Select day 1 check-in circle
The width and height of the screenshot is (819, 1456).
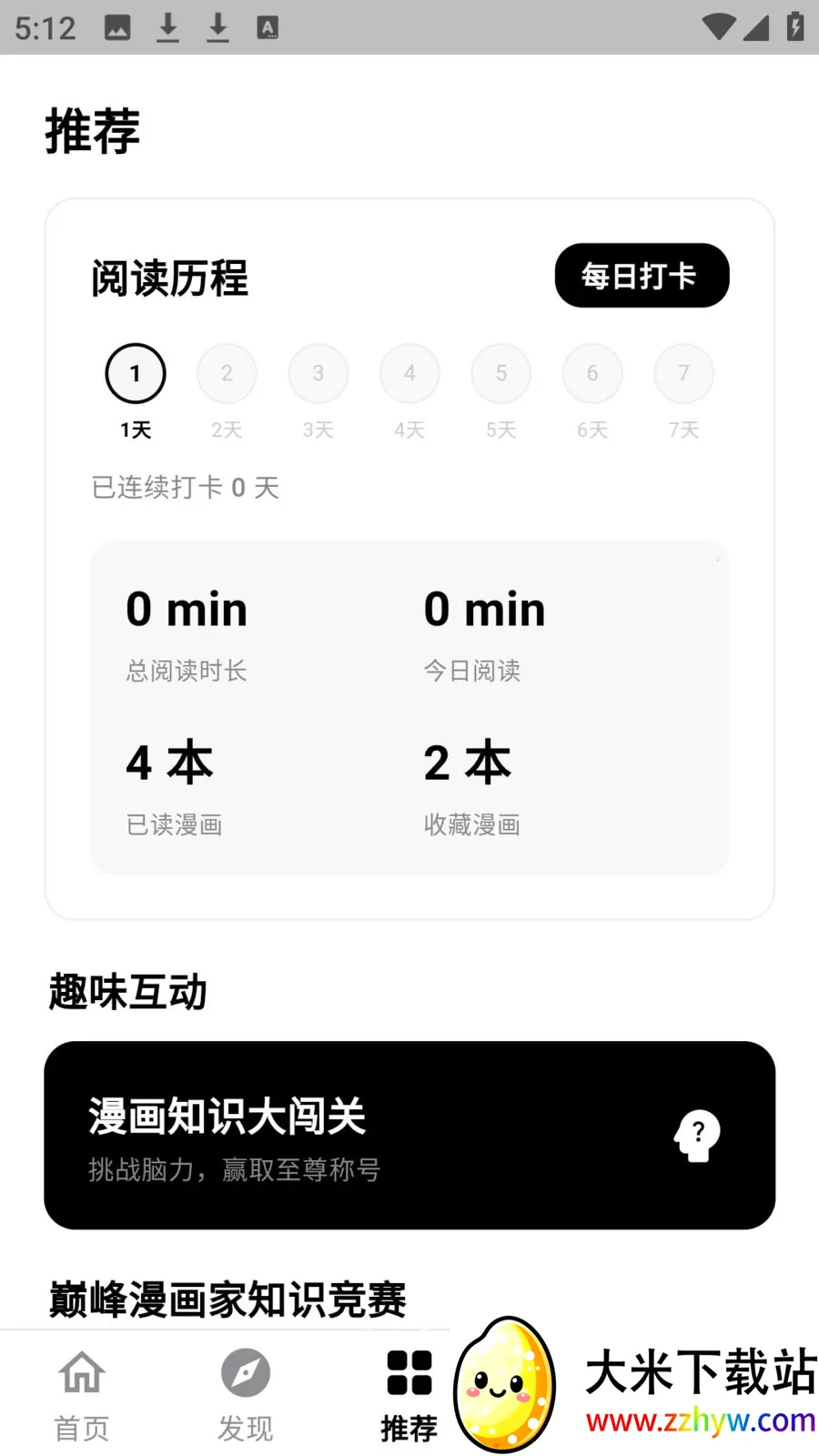coord(135,373)
